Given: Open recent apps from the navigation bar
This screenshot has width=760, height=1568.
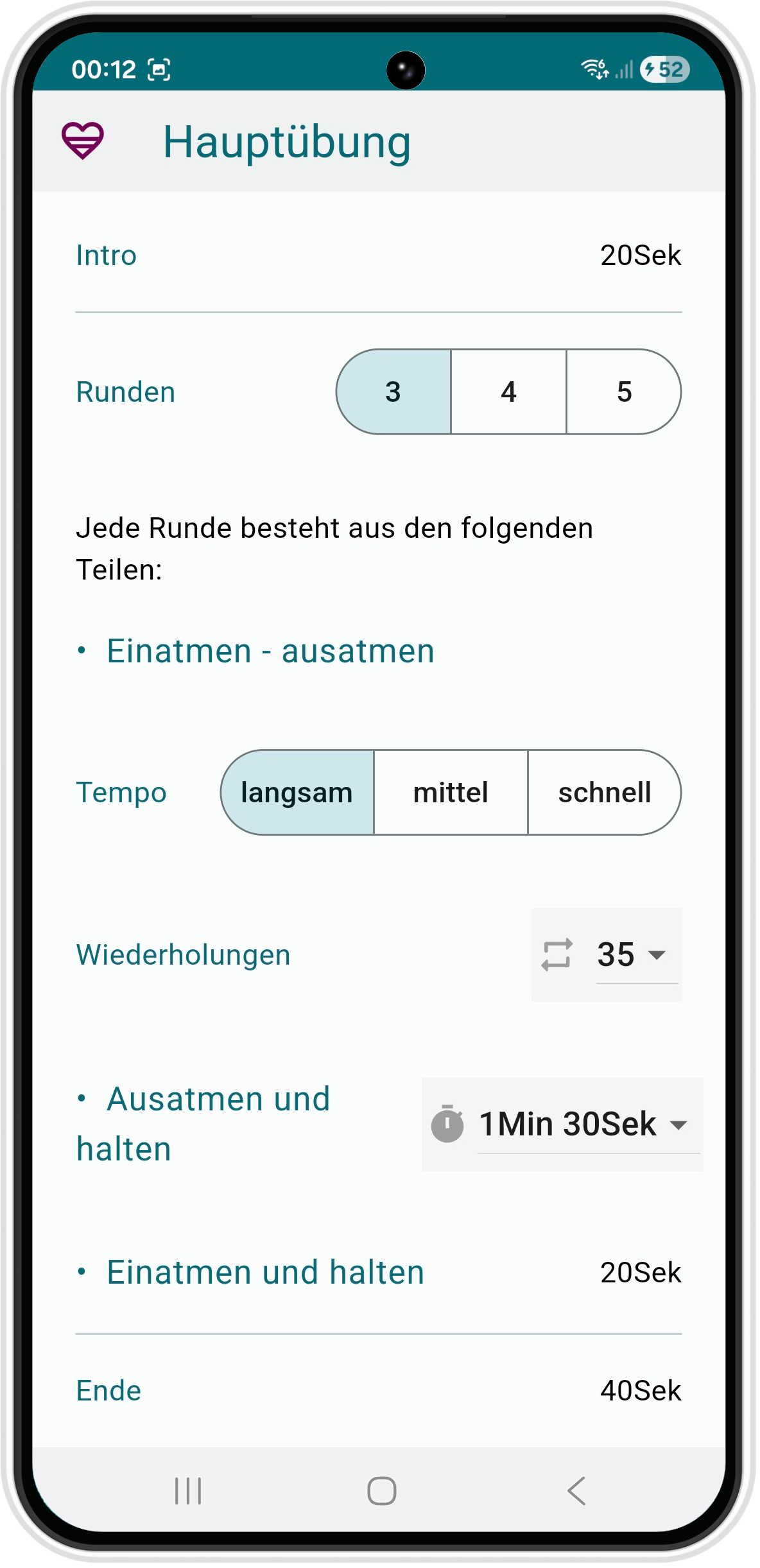Looking at the screenshot, I should (188, 1490).
